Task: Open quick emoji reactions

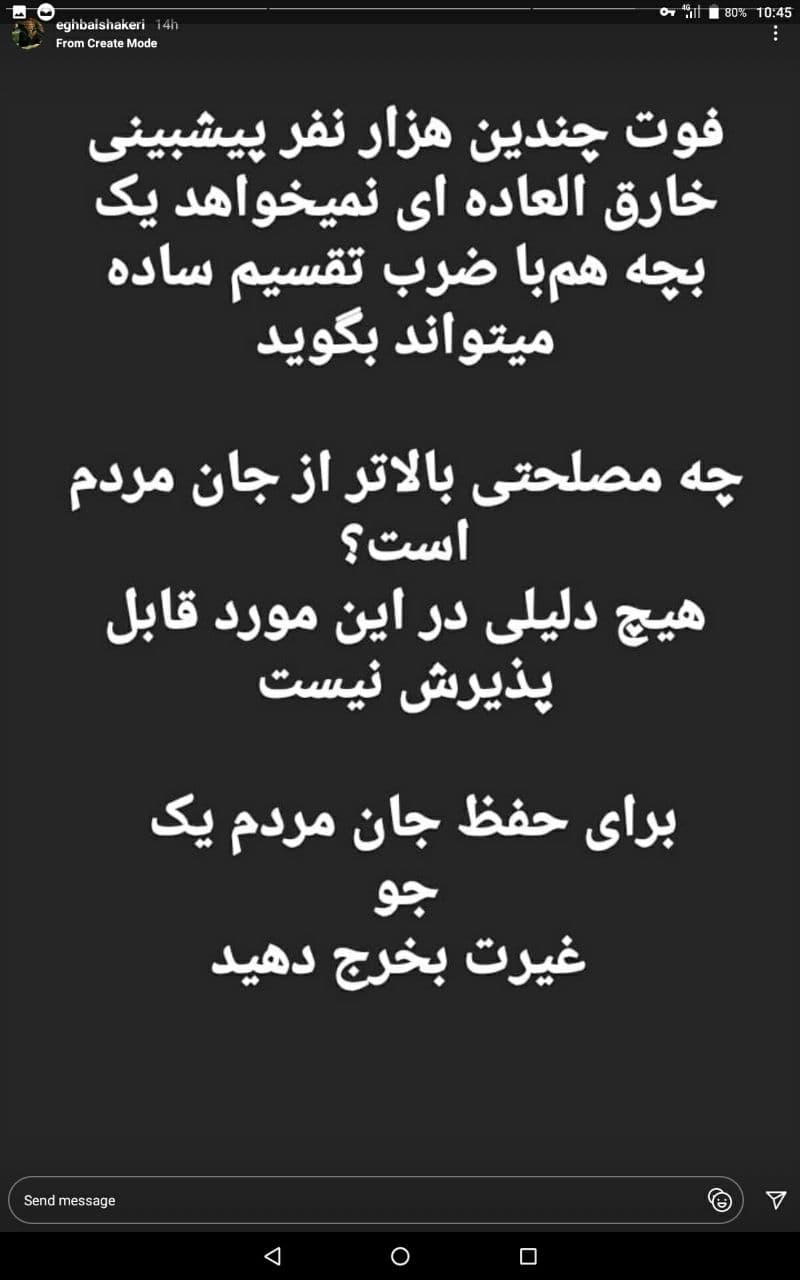Action: pos(719,1200)
